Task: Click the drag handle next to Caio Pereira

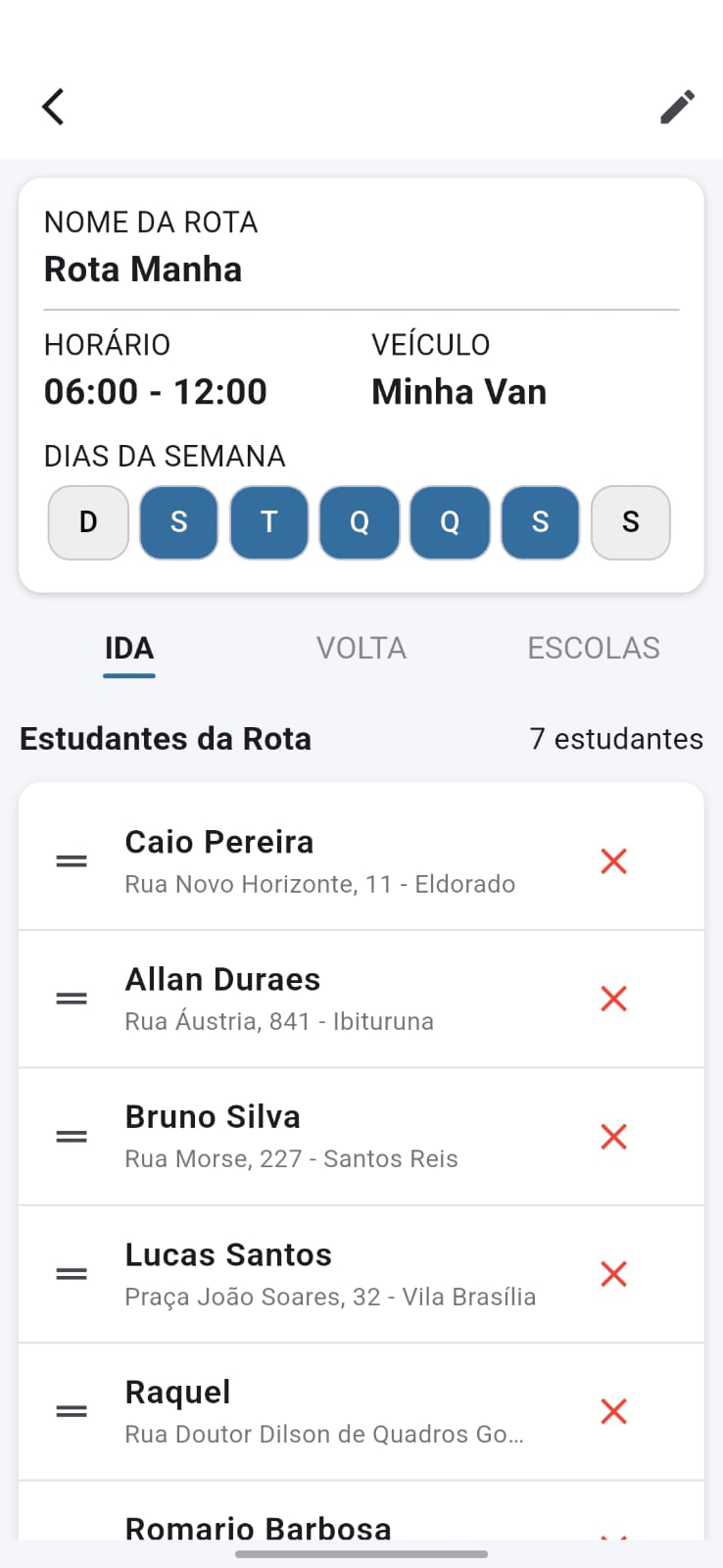Action: click(x=71, y=860)
